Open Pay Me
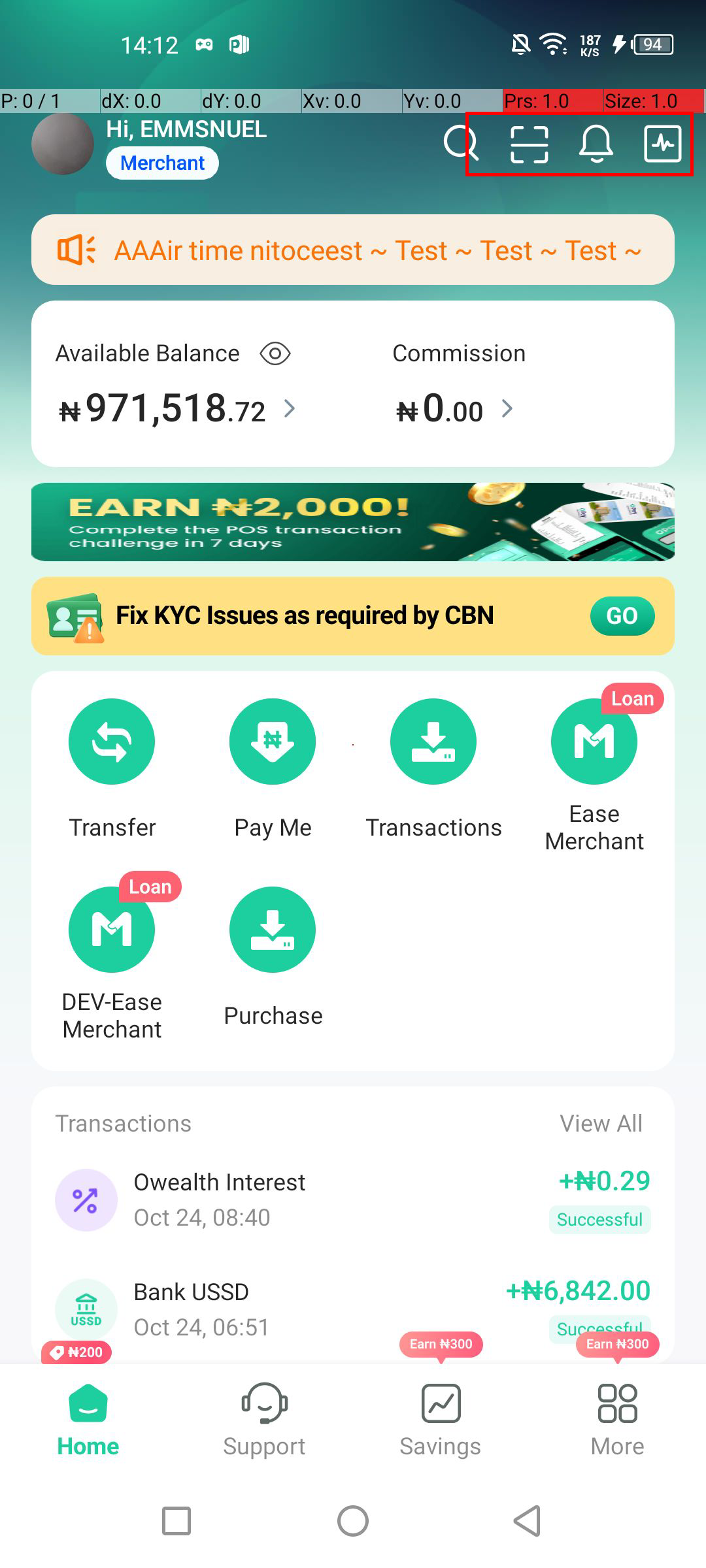706x1568 pixels. click(273, 742)
